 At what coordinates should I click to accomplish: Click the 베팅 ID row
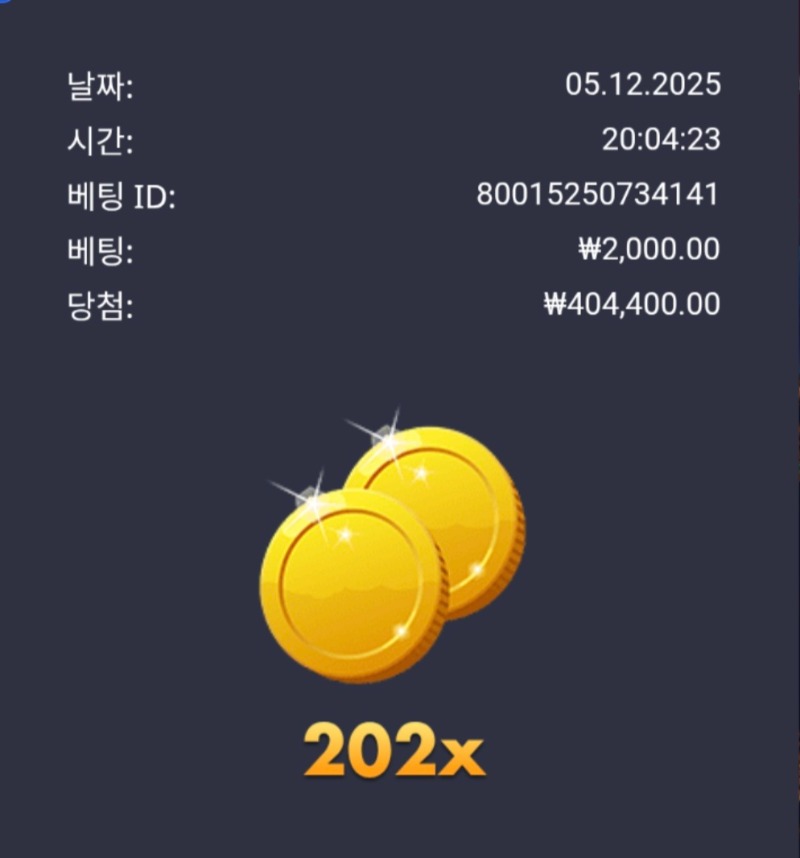click(400, 194)
